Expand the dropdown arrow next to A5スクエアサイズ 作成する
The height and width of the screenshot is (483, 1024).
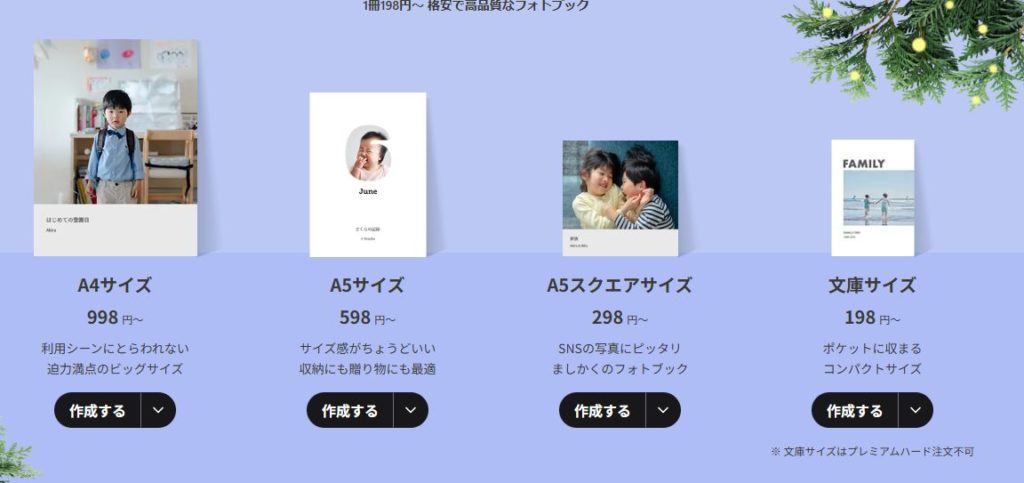(x=664, y=410)
